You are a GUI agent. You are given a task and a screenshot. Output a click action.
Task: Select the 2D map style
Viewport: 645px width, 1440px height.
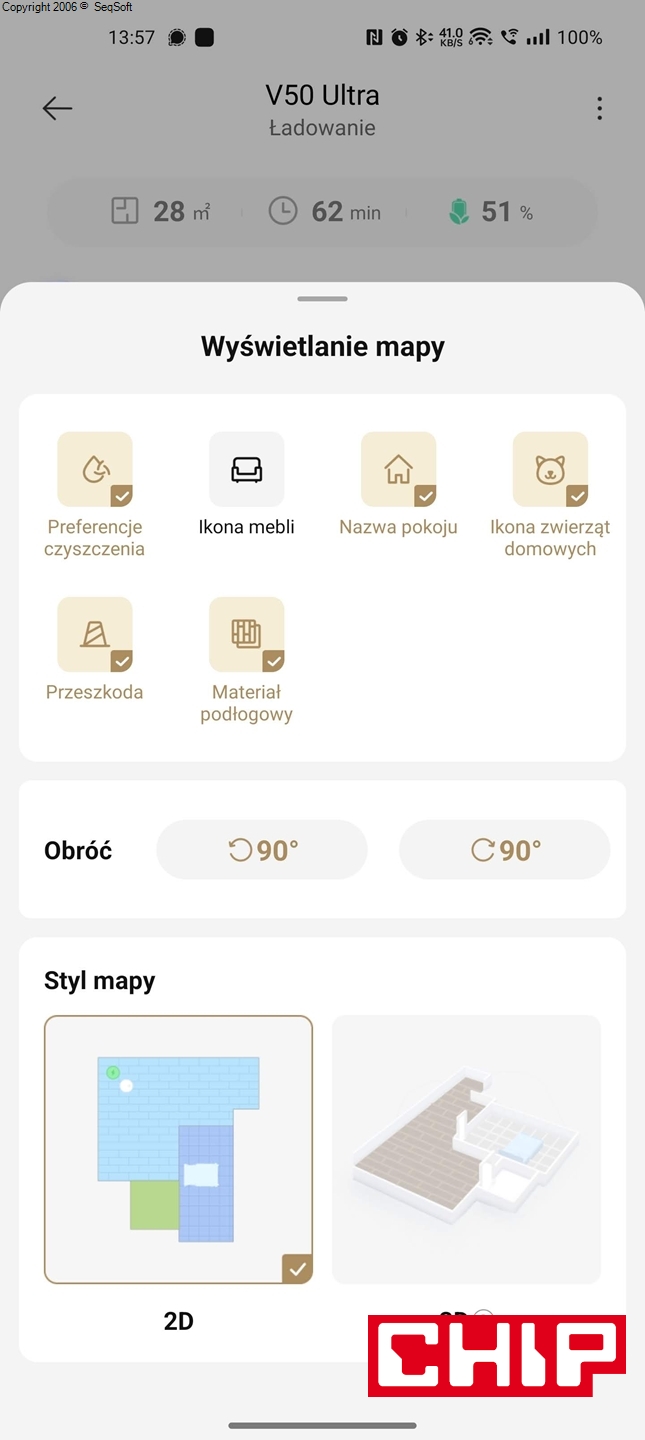(x=178, y=1150)
